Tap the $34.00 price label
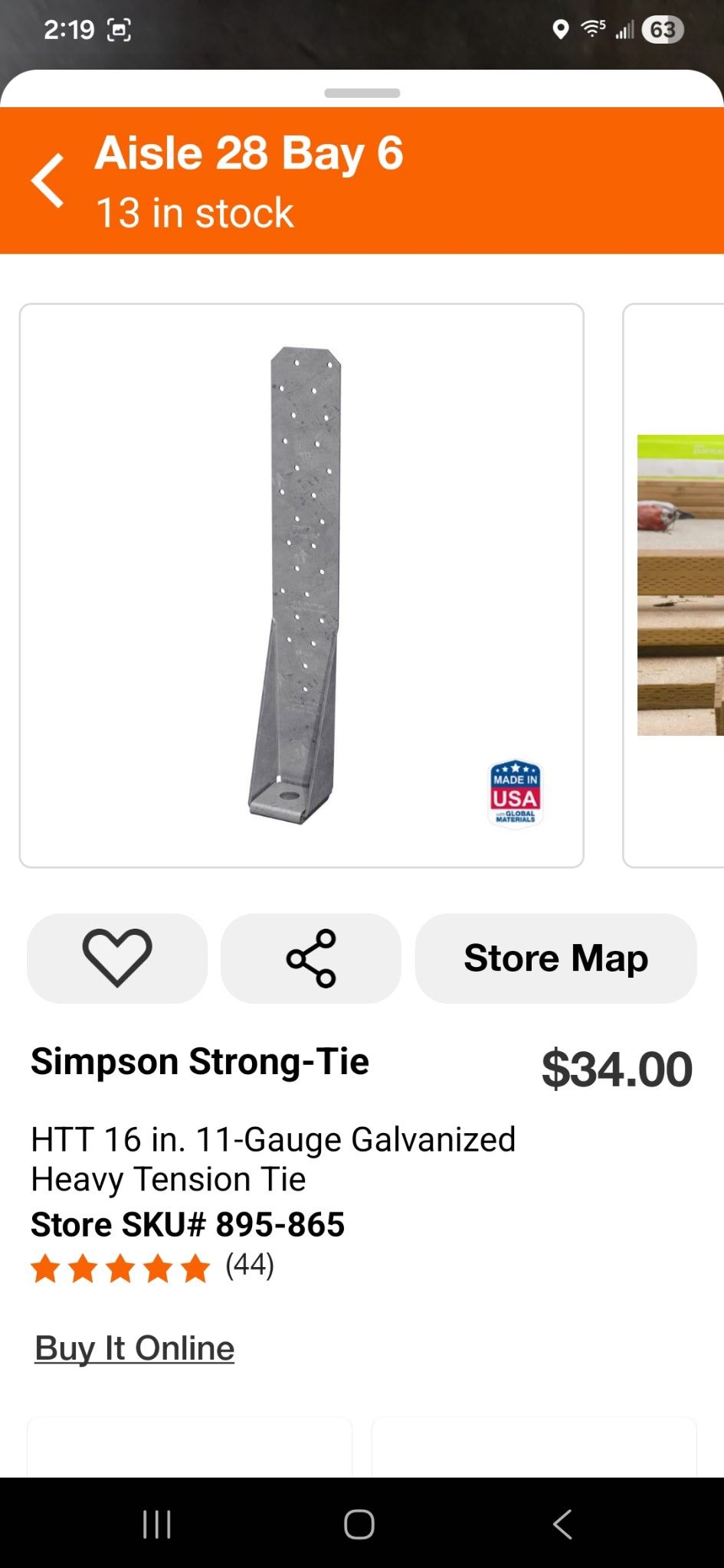This screenshot has height=1568, width=724. coord(617,1068)
